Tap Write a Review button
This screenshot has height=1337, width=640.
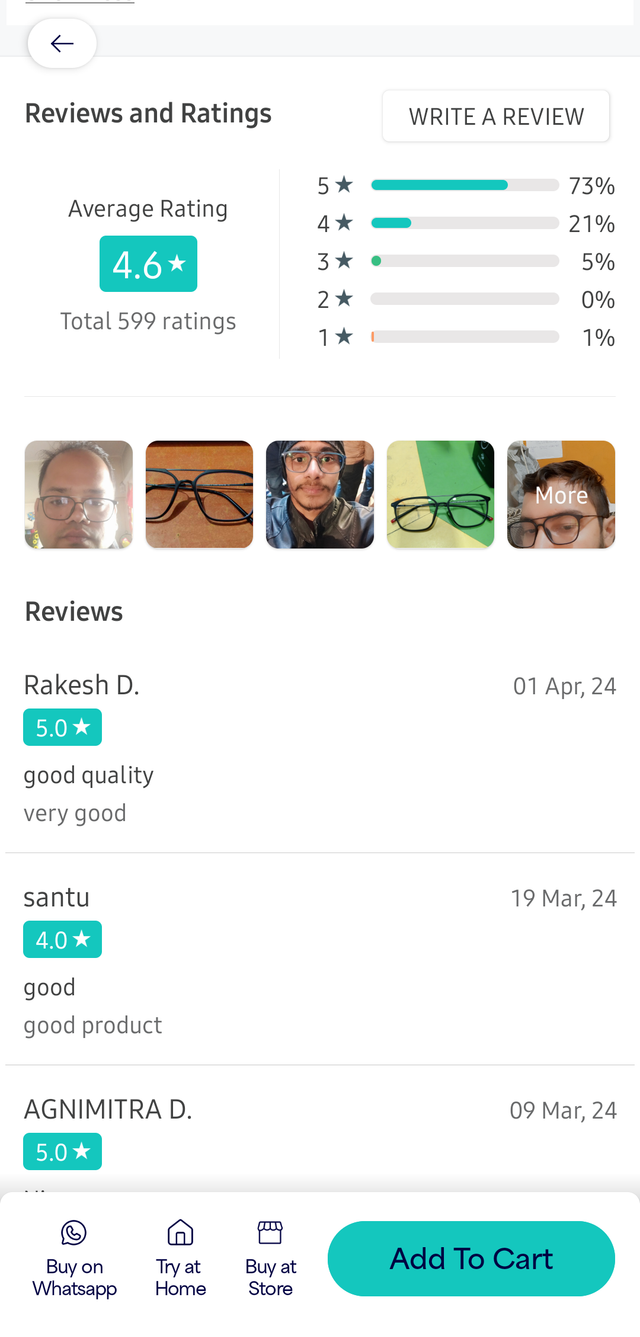[496, 116]
